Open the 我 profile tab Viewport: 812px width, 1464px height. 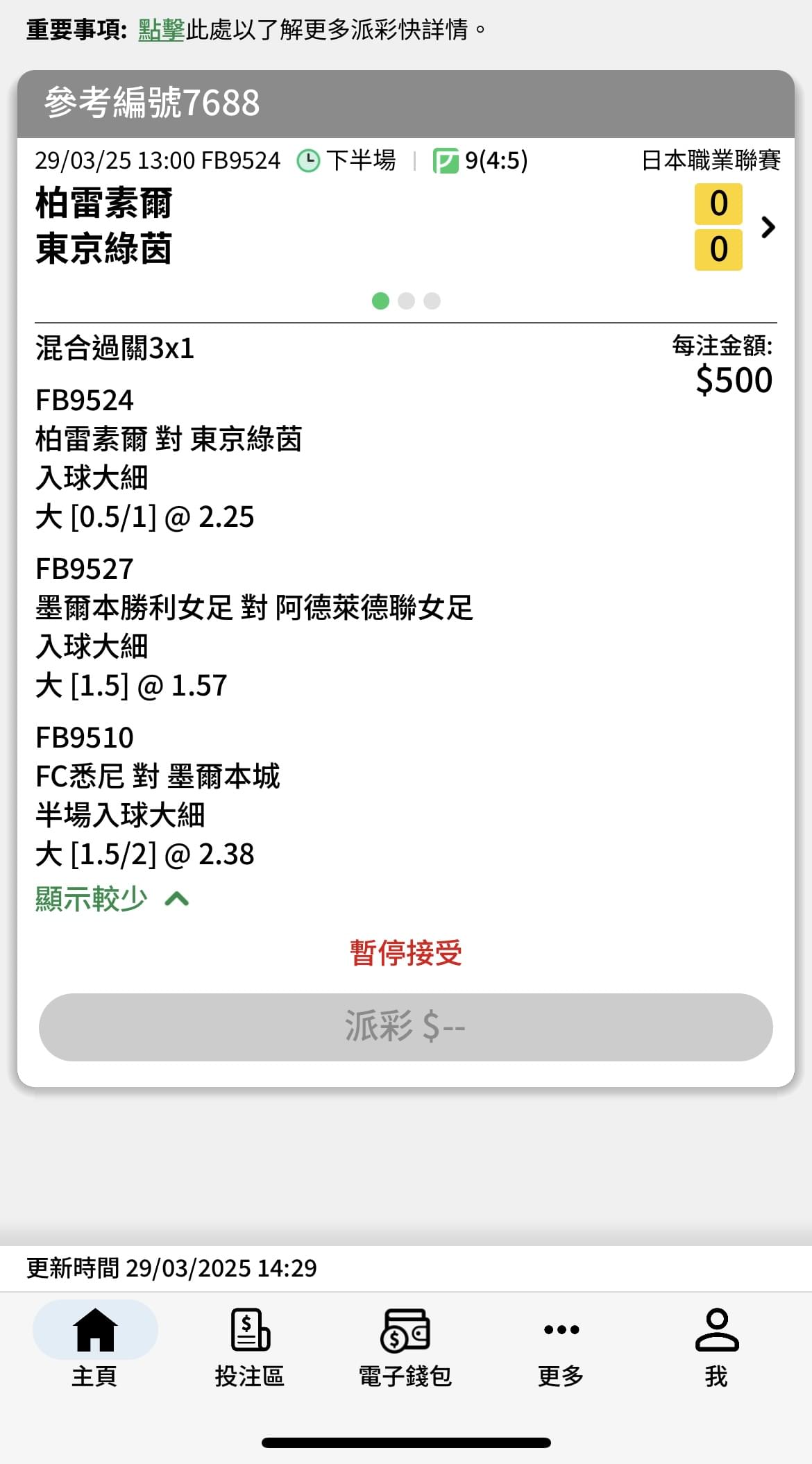click(716, 1346)
